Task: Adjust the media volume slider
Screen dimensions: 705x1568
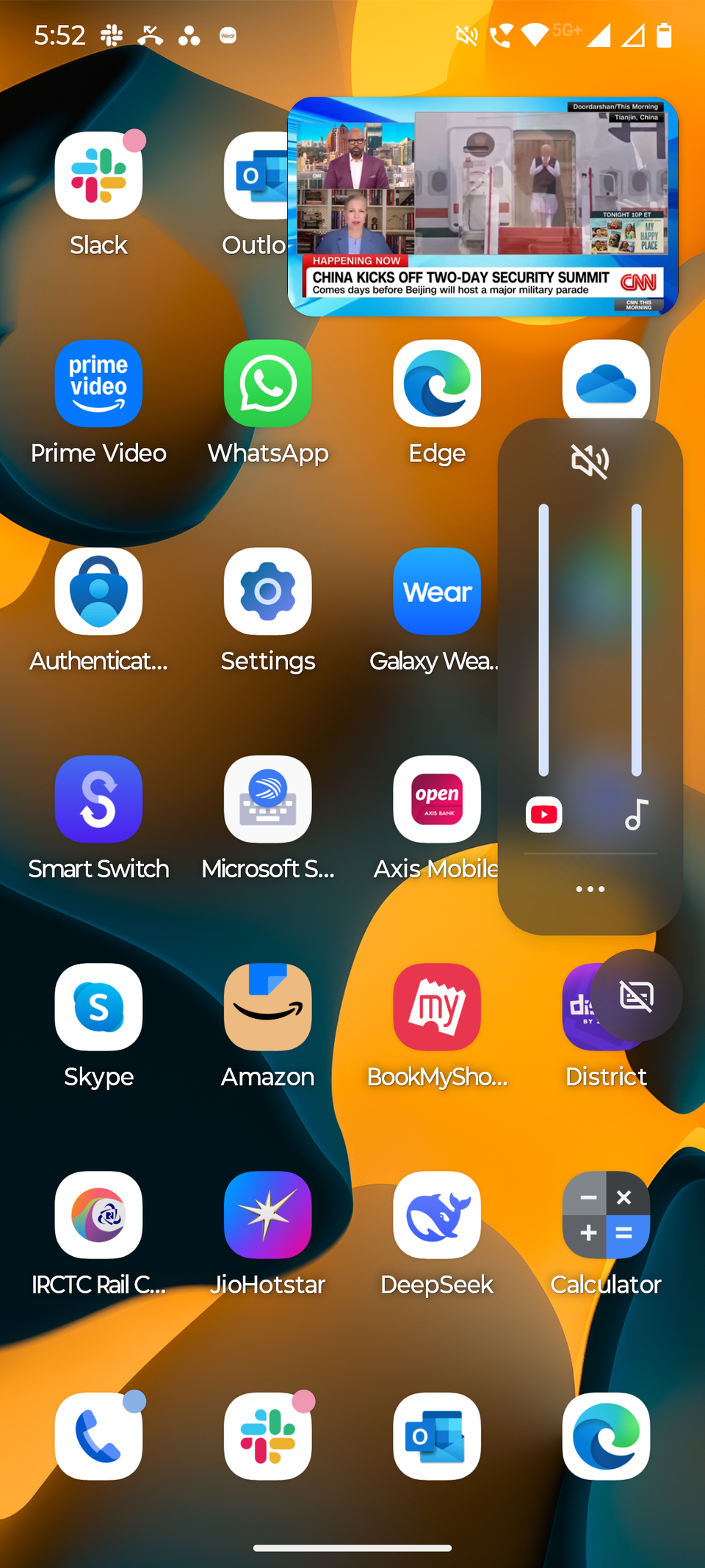Action: pos(543,639)
